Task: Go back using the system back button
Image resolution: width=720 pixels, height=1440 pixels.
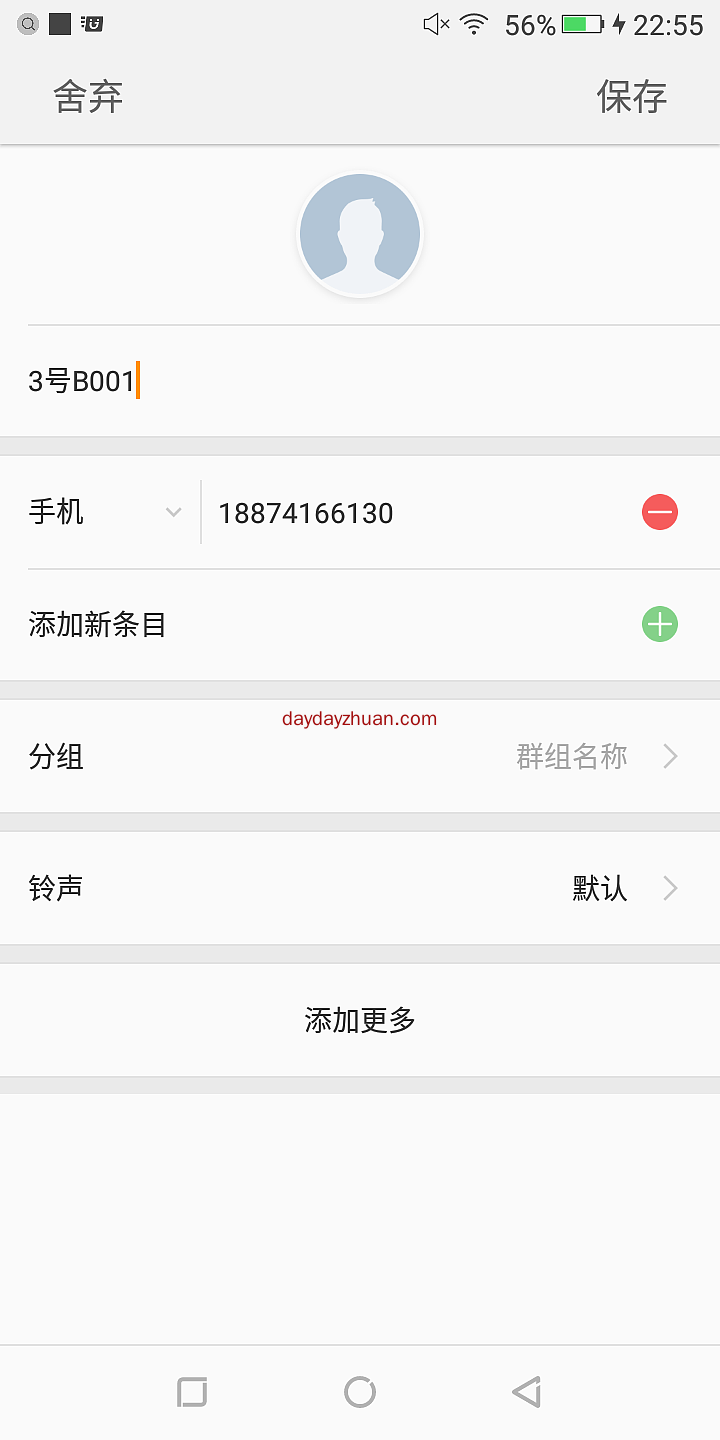Action: 526,1392
